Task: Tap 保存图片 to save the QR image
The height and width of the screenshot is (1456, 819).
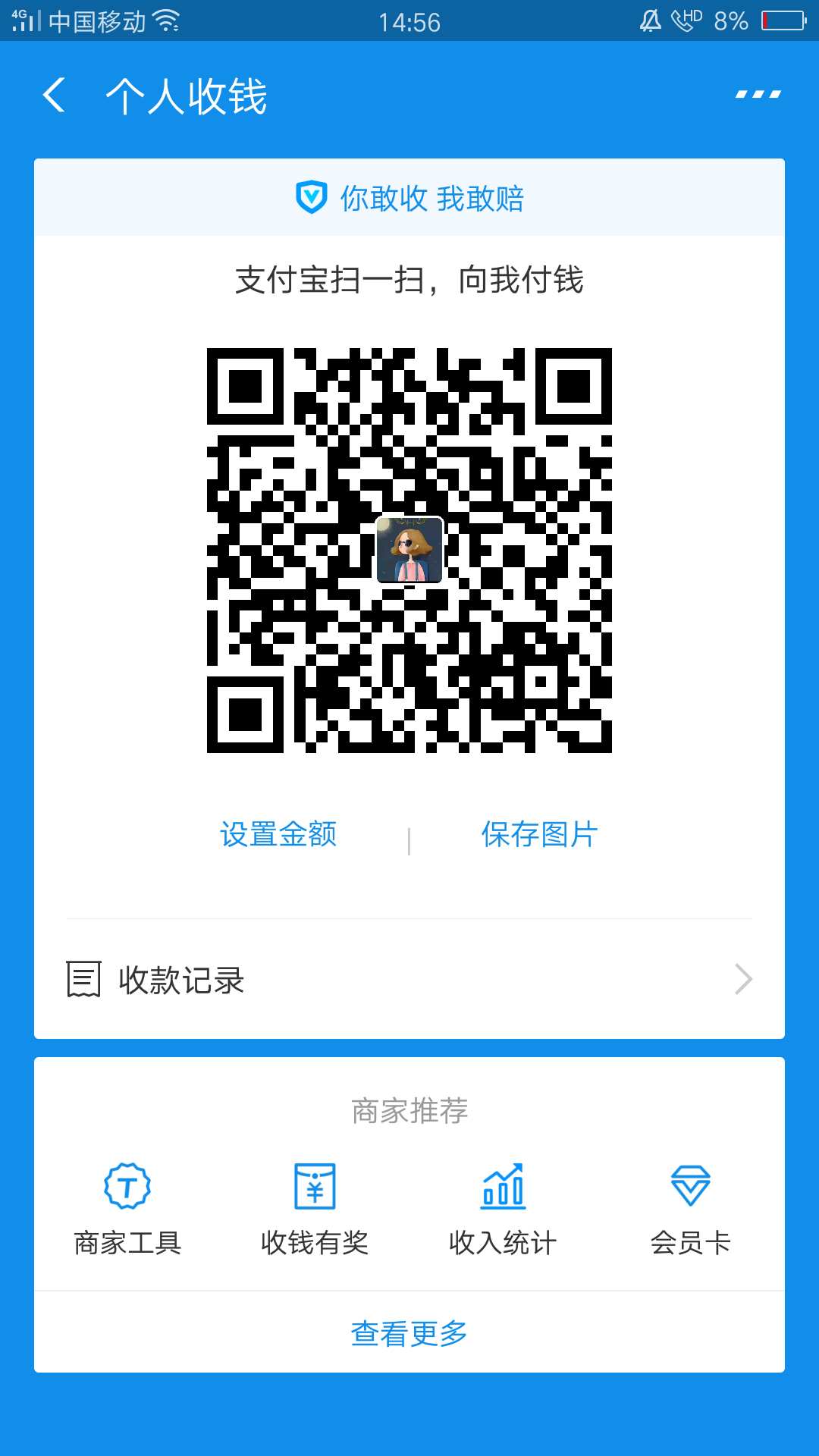Action: 537,833
